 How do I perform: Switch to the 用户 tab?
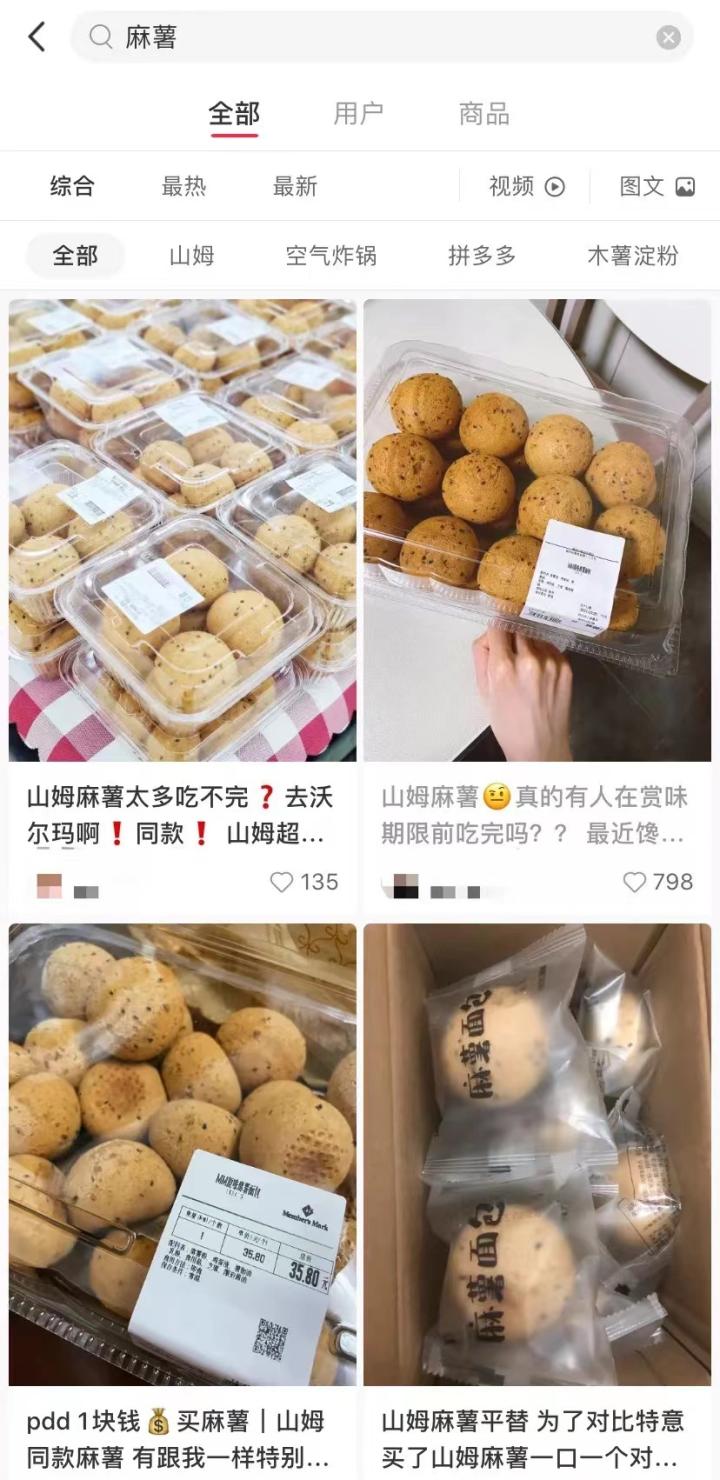coord(358,114)
